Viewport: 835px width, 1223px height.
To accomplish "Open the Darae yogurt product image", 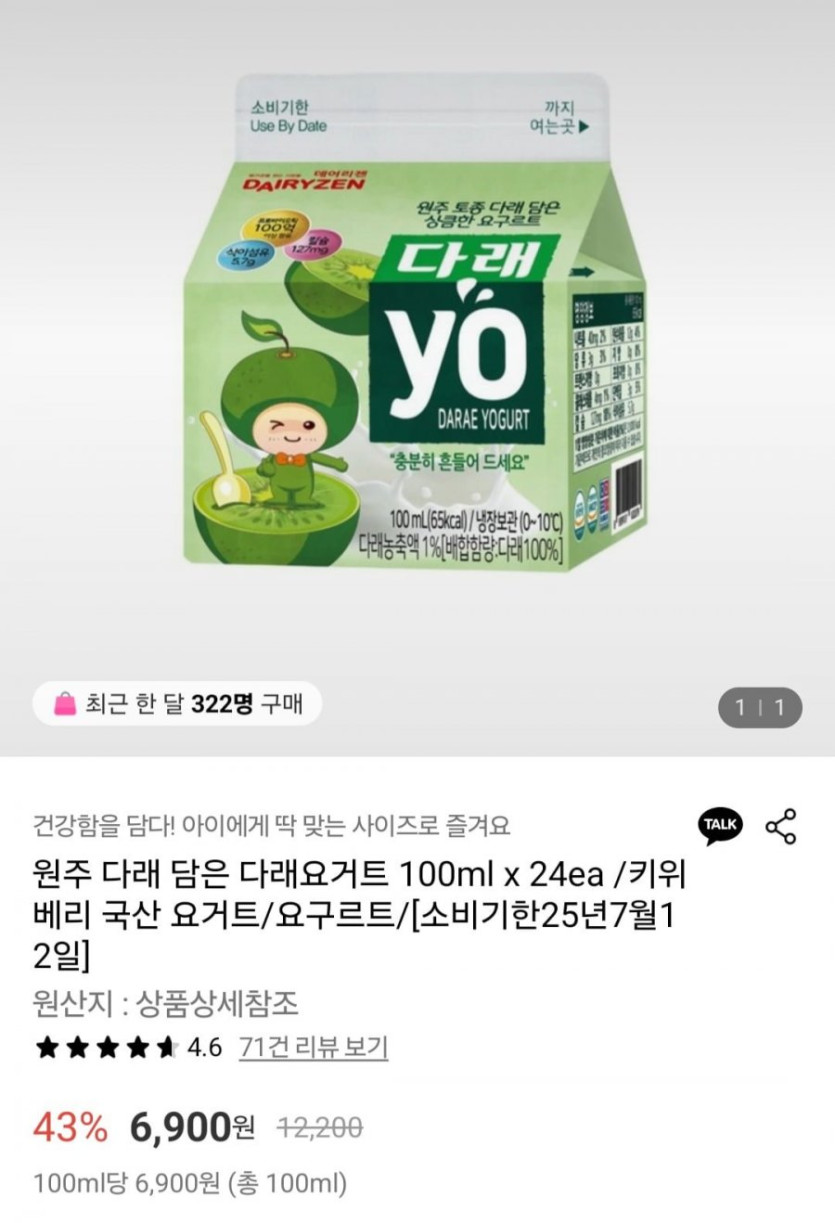I will (x=417, y=330).
